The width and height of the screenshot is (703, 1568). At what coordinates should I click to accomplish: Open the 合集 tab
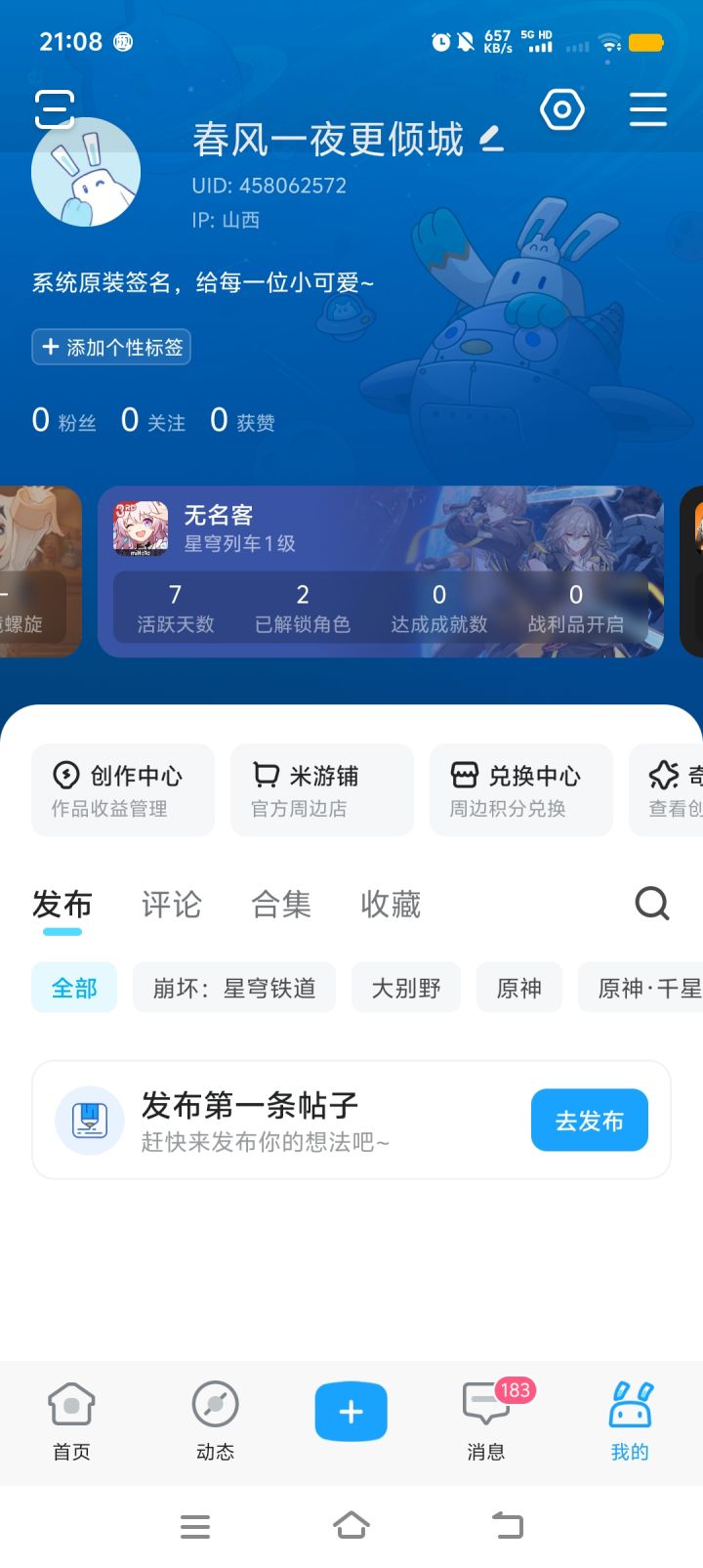pyautogui.click(x=280, y=905)
